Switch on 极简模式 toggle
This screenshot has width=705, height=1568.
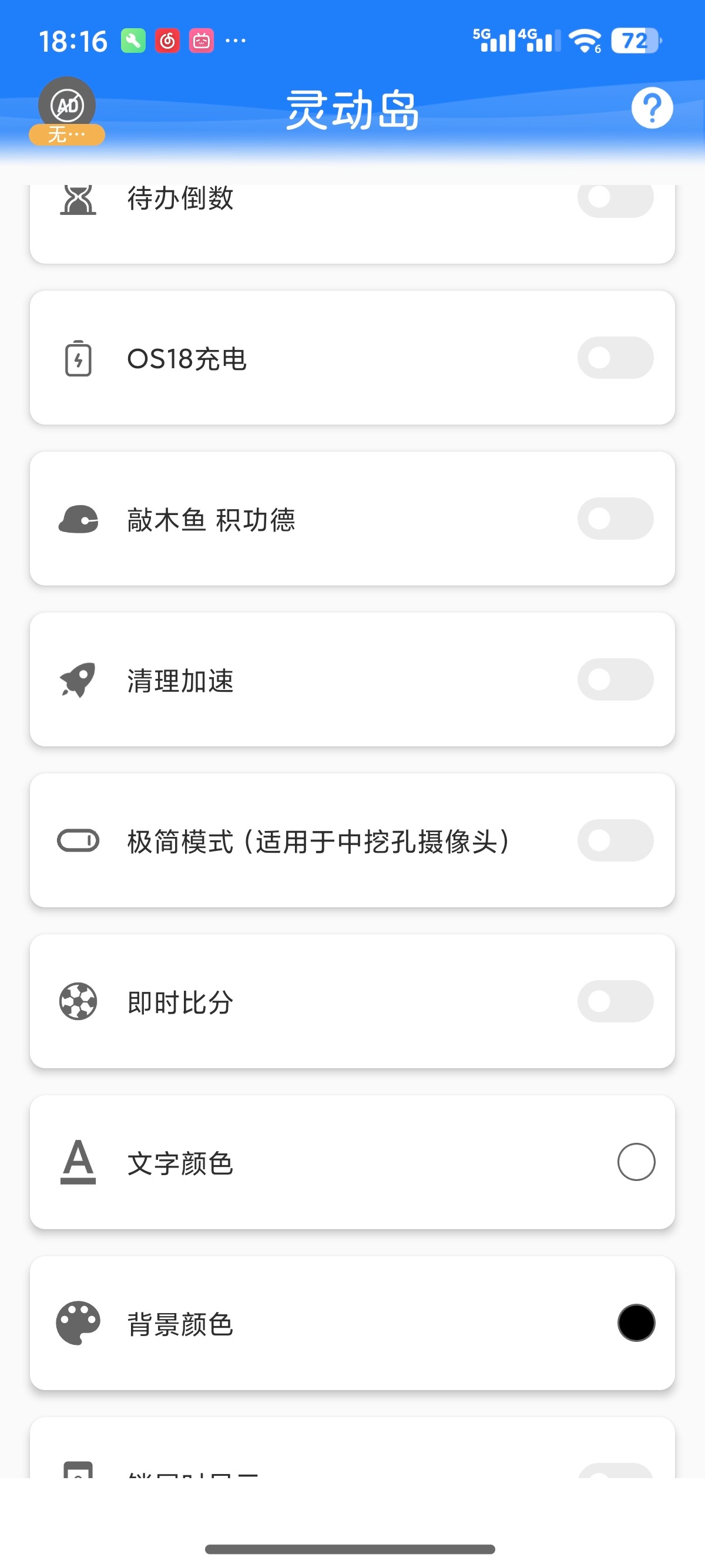click(615, 840)
